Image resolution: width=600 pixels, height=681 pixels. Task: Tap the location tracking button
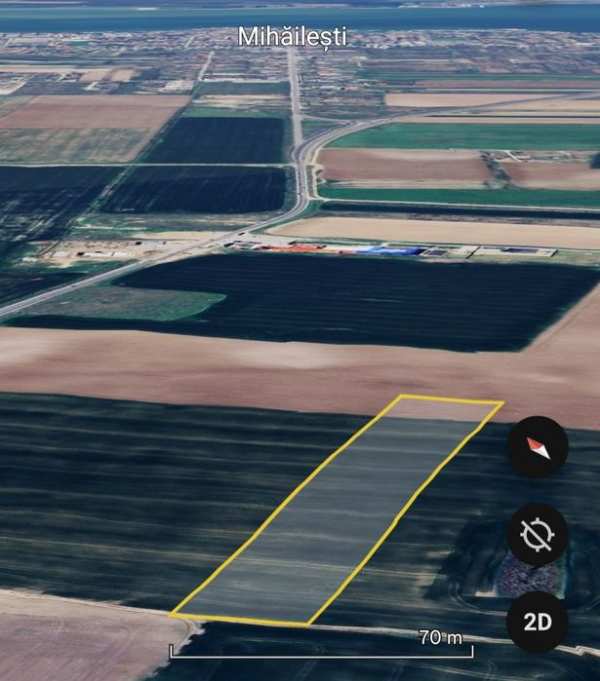pos(537,535)
